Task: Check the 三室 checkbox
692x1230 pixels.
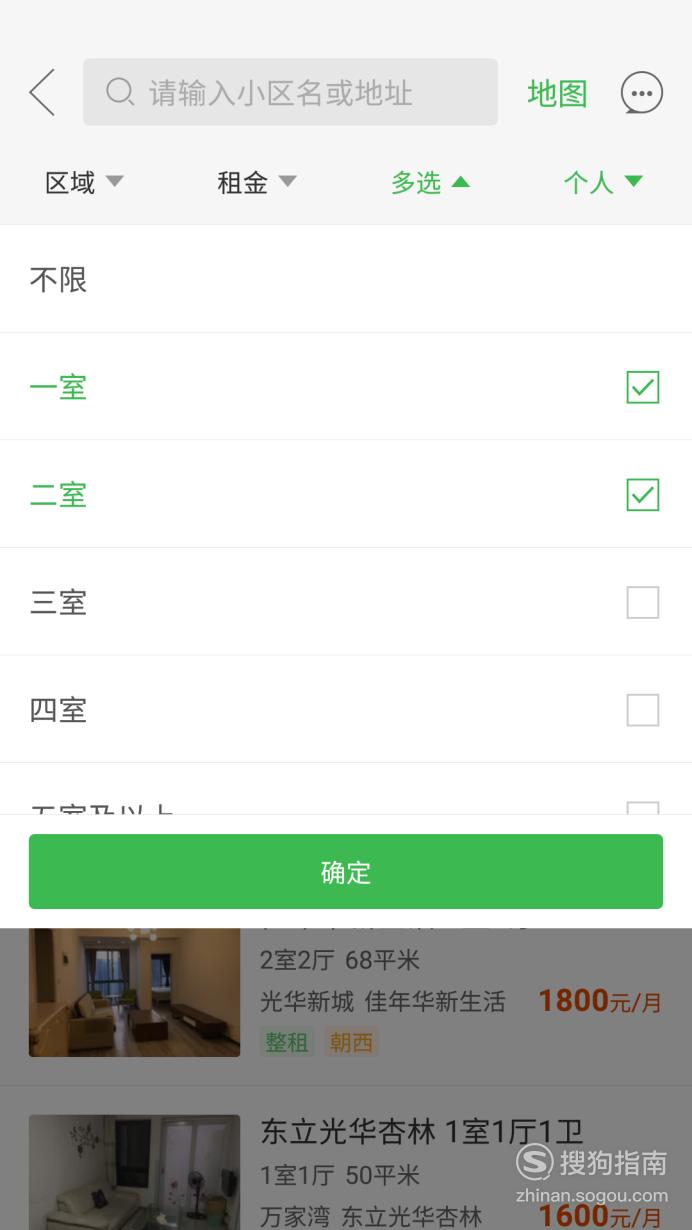Action: (x=642, y=602)
